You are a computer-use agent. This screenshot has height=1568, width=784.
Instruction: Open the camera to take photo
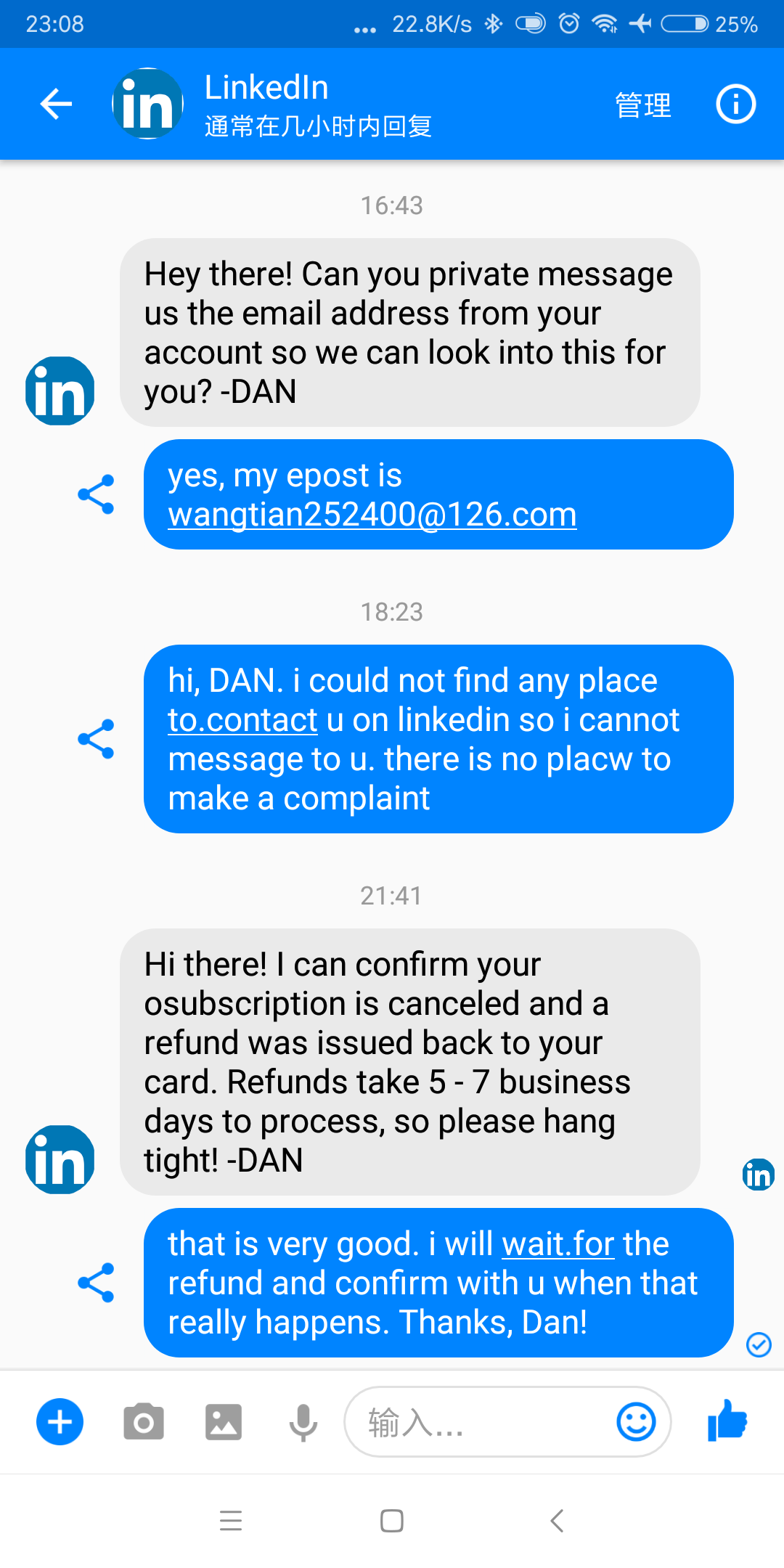point(143,1421)
